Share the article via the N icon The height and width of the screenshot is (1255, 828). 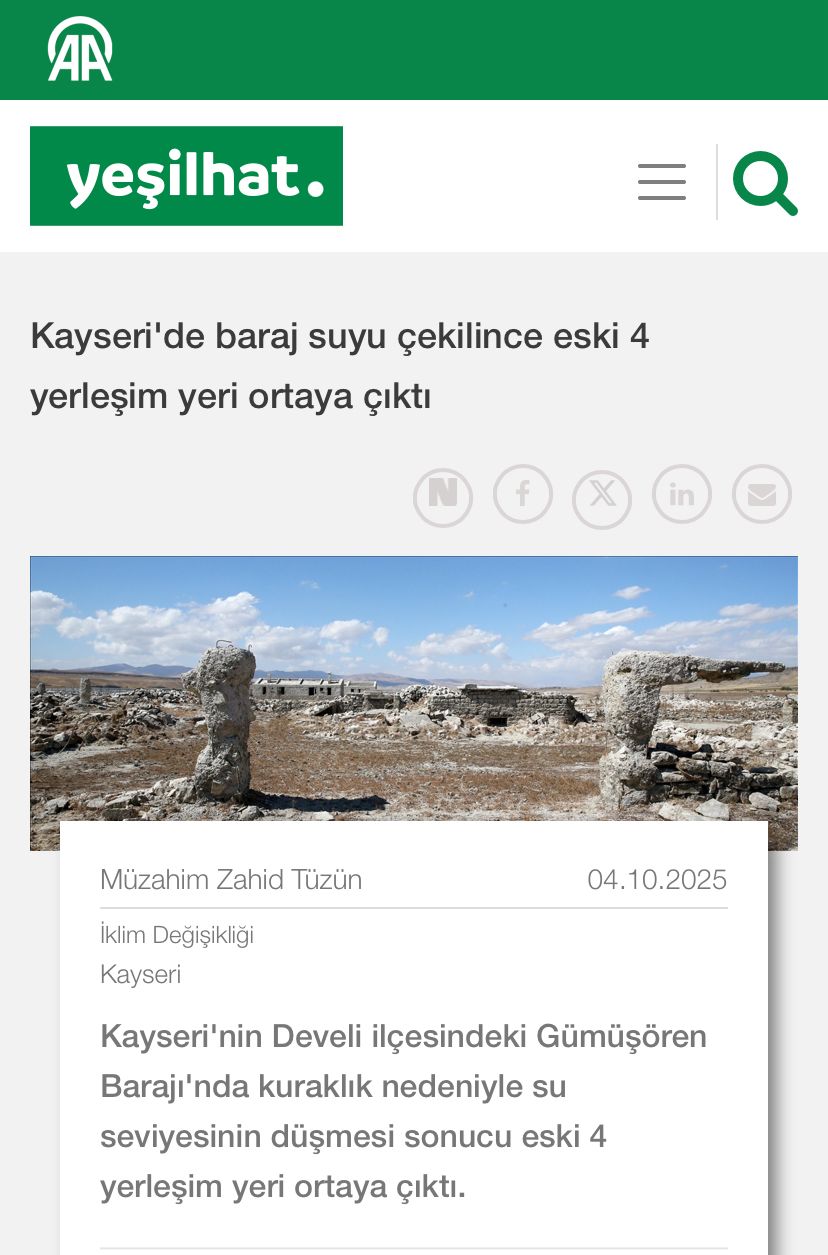pyautogui.click(x=443, y=495)
